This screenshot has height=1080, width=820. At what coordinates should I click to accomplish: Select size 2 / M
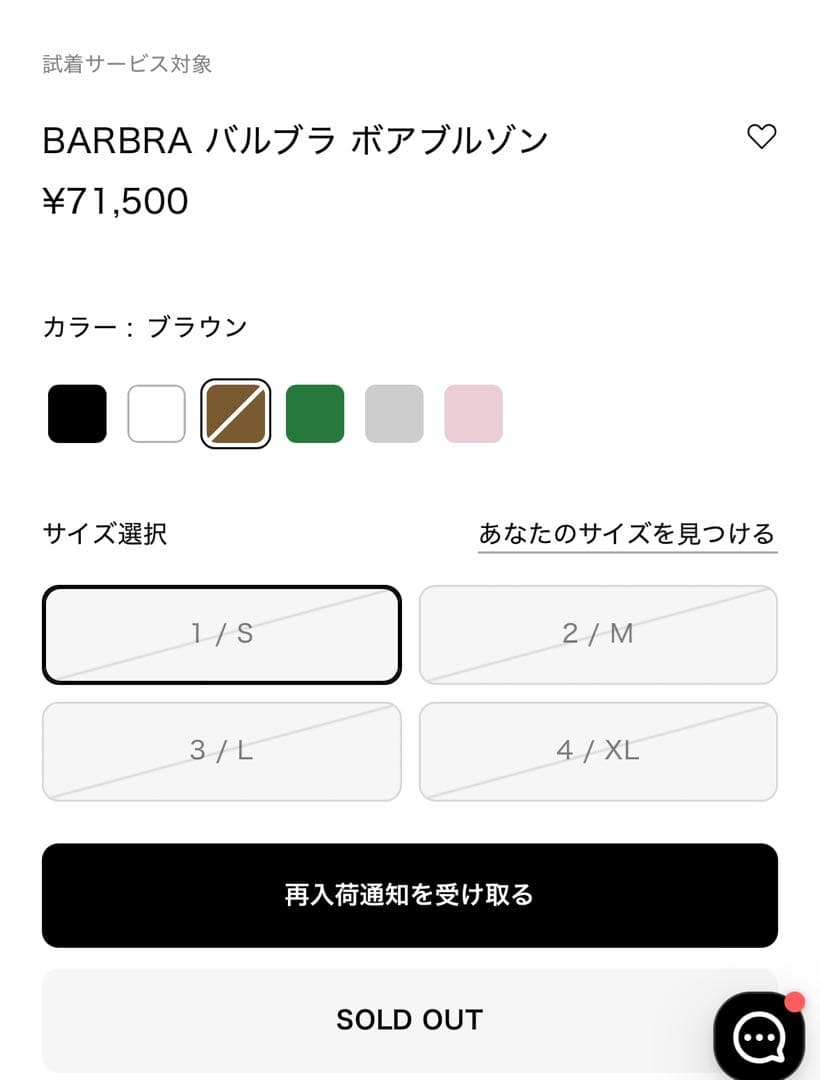(x=597, y=634)
